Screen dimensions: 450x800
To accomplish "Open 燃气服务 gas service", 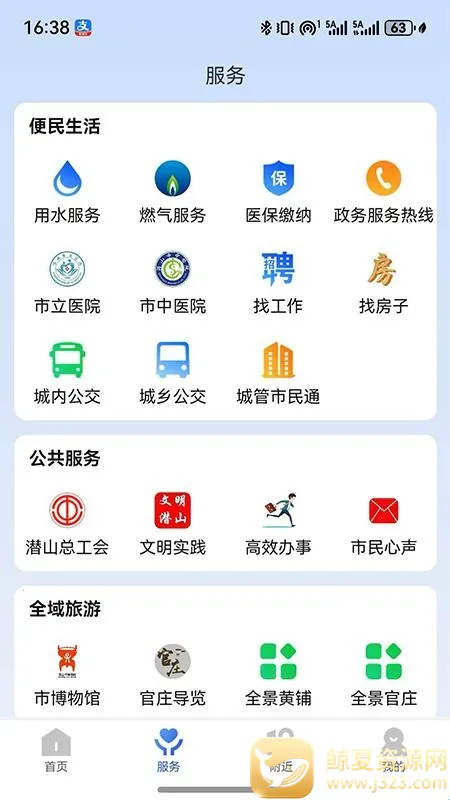I will [172, 192].
